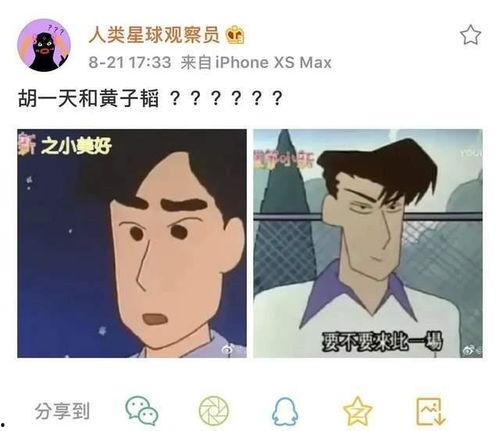Image resolution: width=500 pixels, height=431 pixels.
Task: Share to WeChat Moments
Action: [214, 411]
